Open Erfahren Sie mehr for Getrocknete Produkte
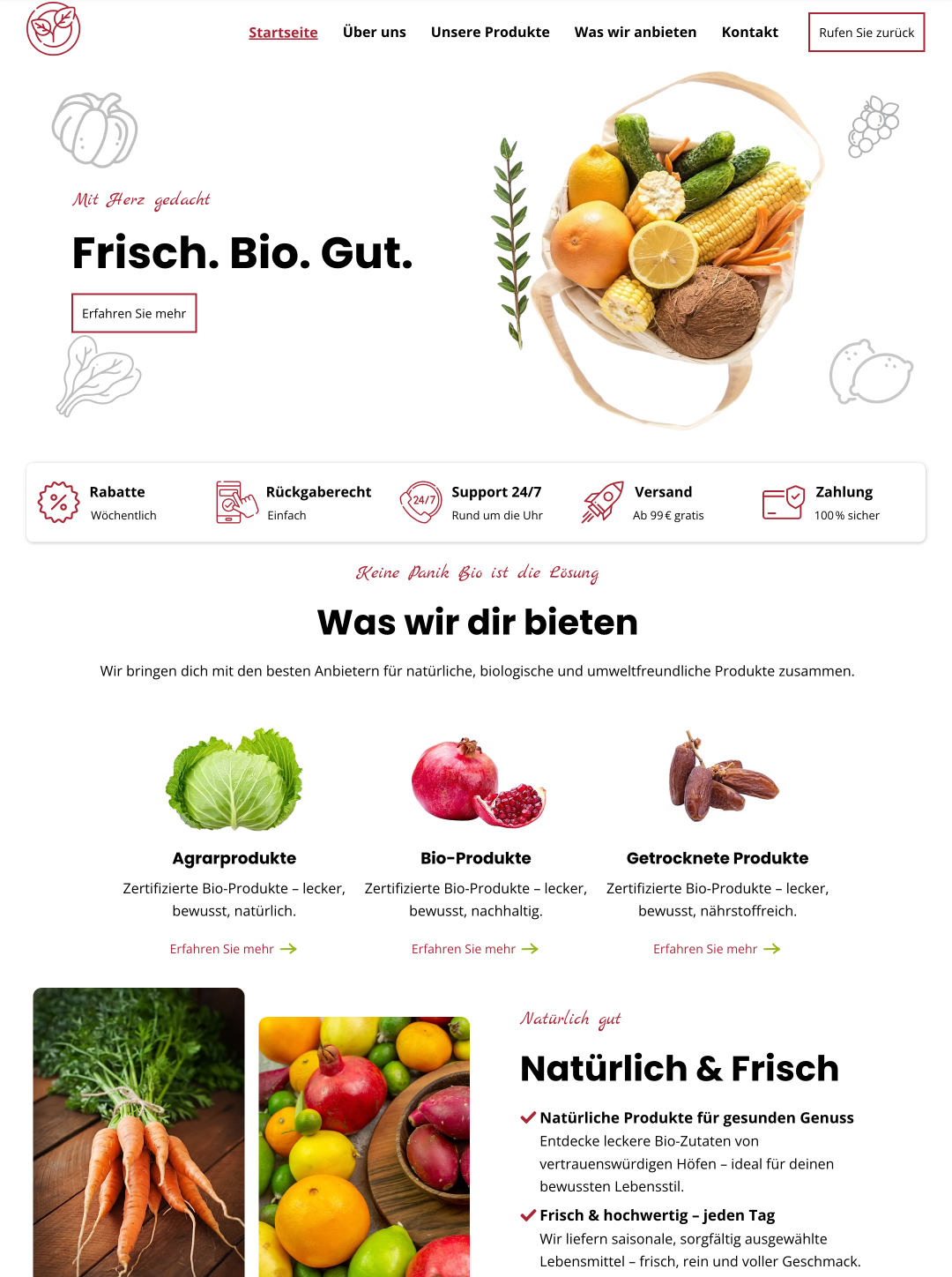952x1277 pixels. [716, 949]
